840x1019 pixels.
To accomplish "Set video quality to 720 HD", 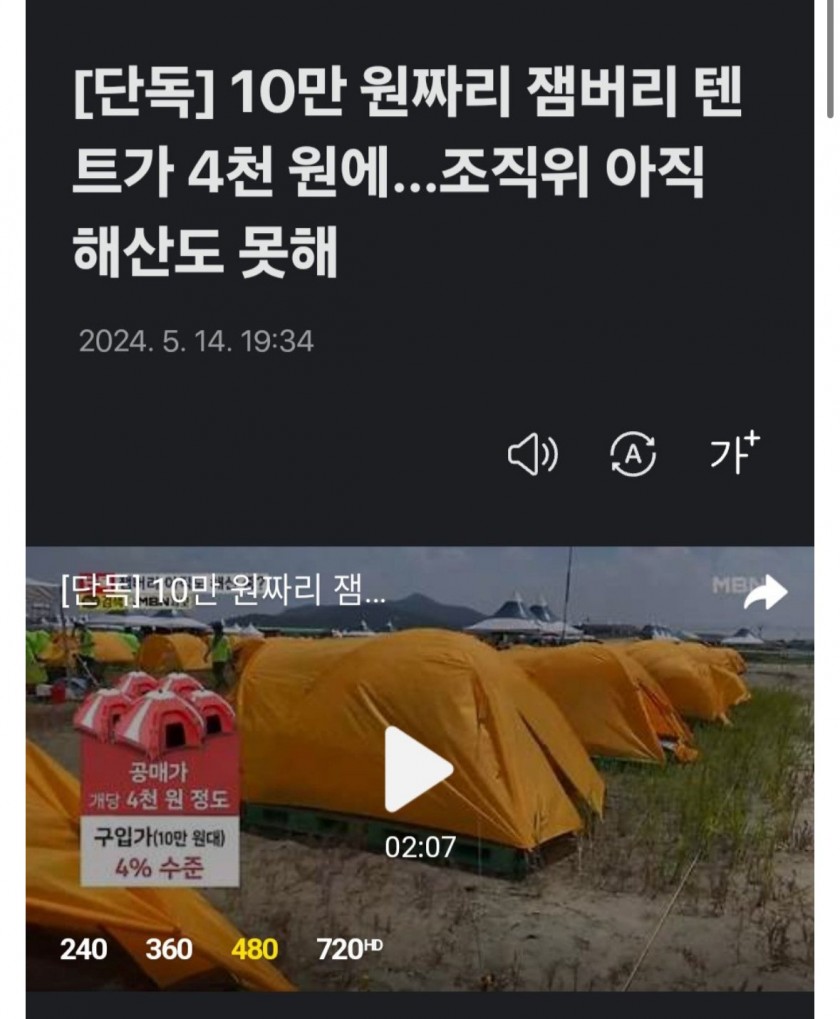I will pyautogui.click(x=348, y=949).
